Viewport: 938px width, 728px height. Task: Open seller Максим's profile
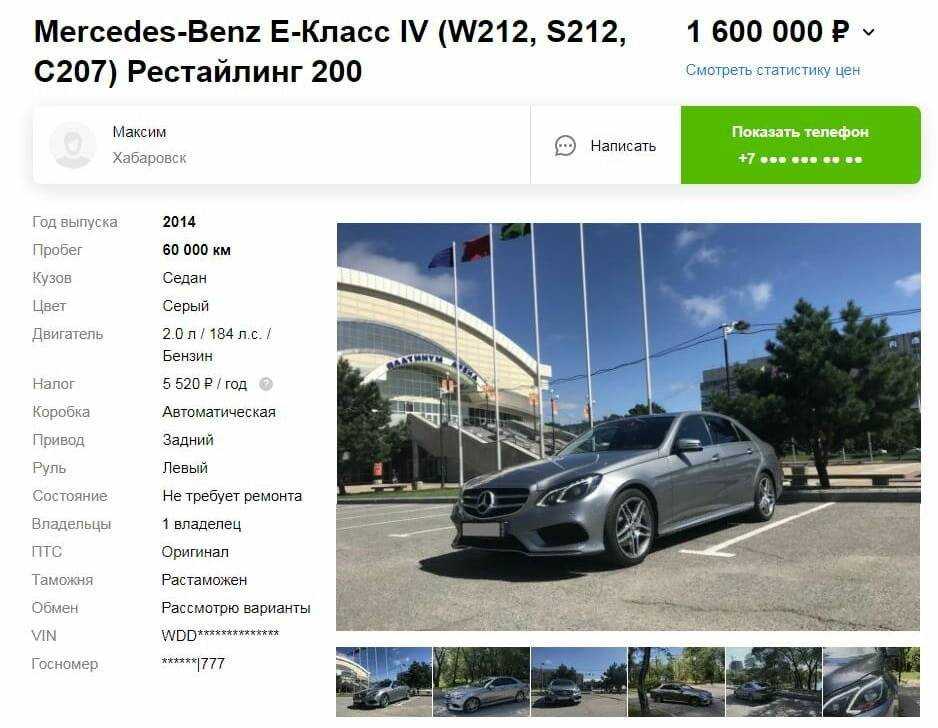[139, 132]
